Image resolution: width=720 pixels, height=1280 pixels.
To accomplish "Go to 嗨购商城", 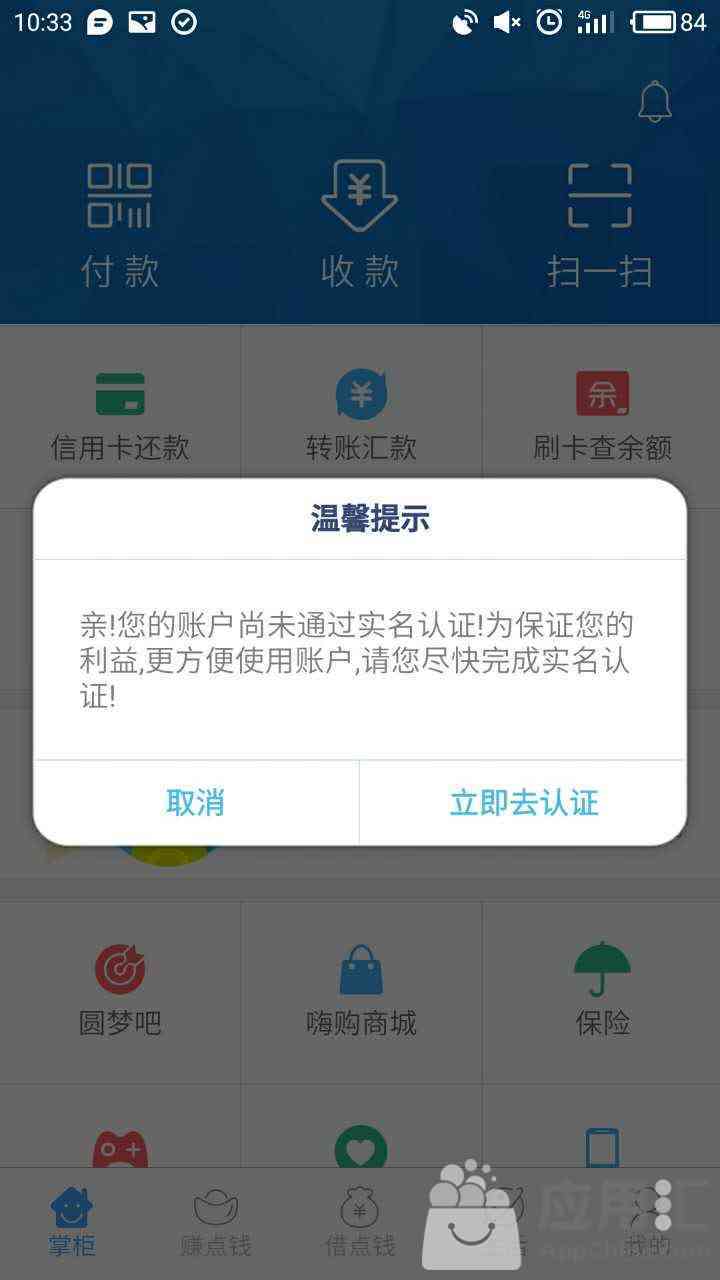I will click(361, 990).
